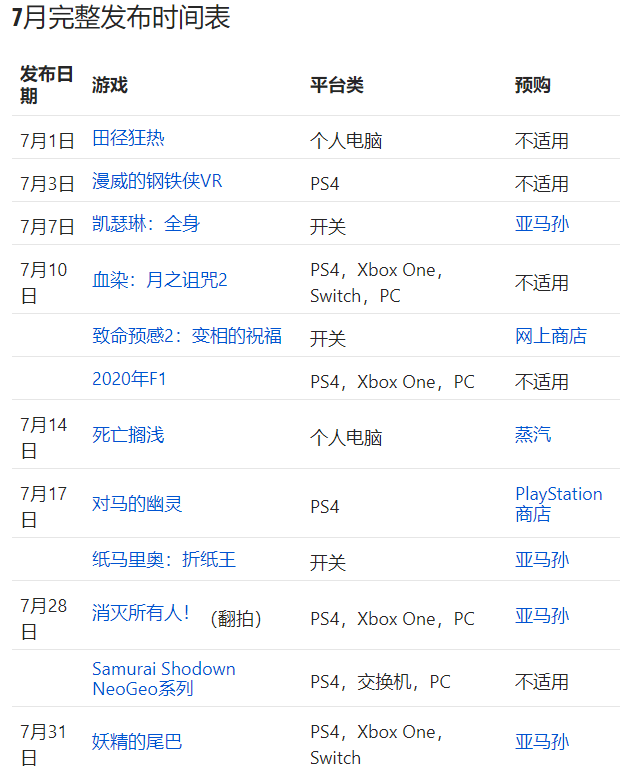Viewport: 620px width, 784px height.
Task: Open the 消灭所有人! game link
Action: coord(141,613)
